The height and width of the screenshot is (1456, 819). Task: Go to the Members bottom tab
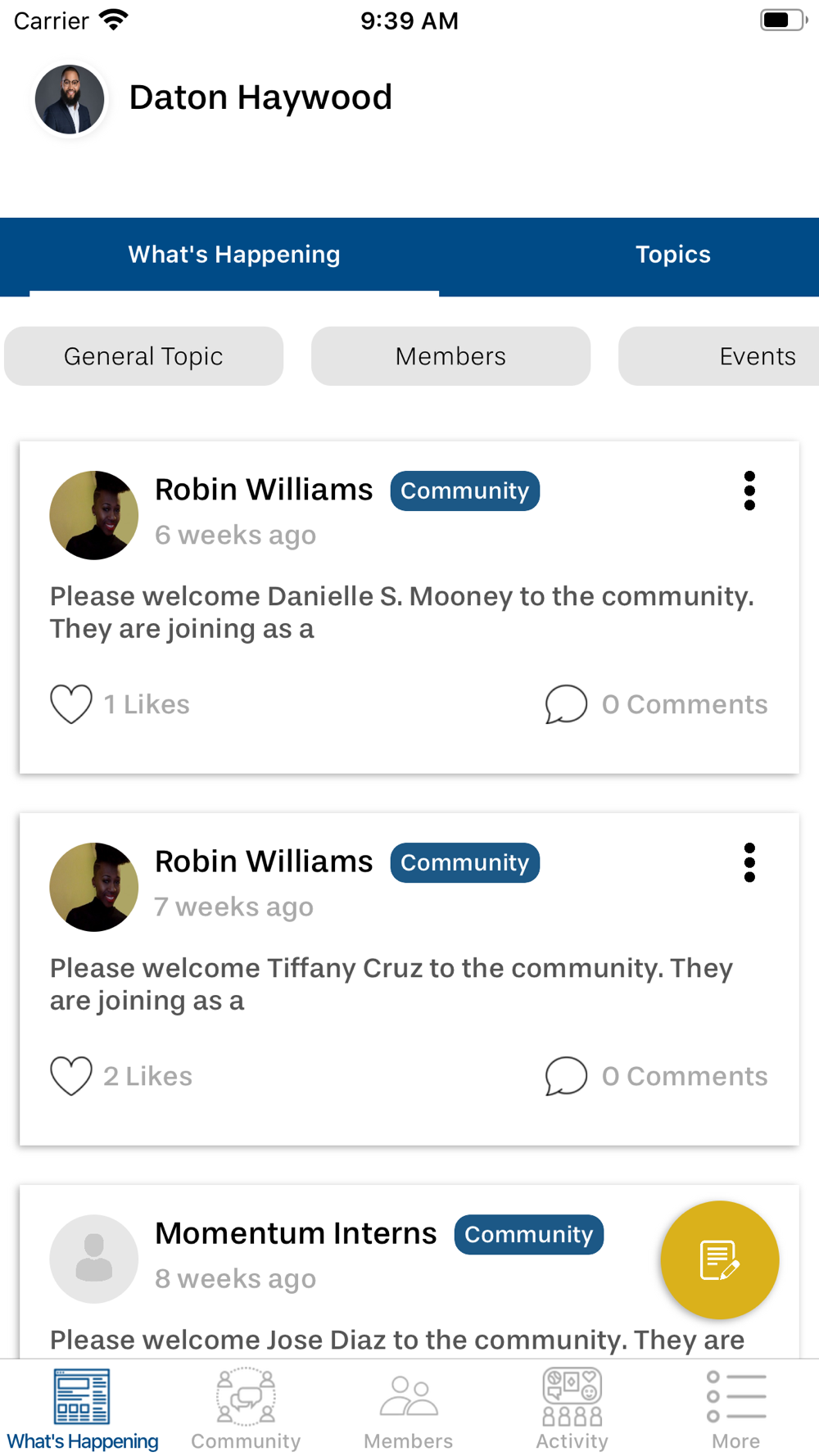coord(409,1409)
